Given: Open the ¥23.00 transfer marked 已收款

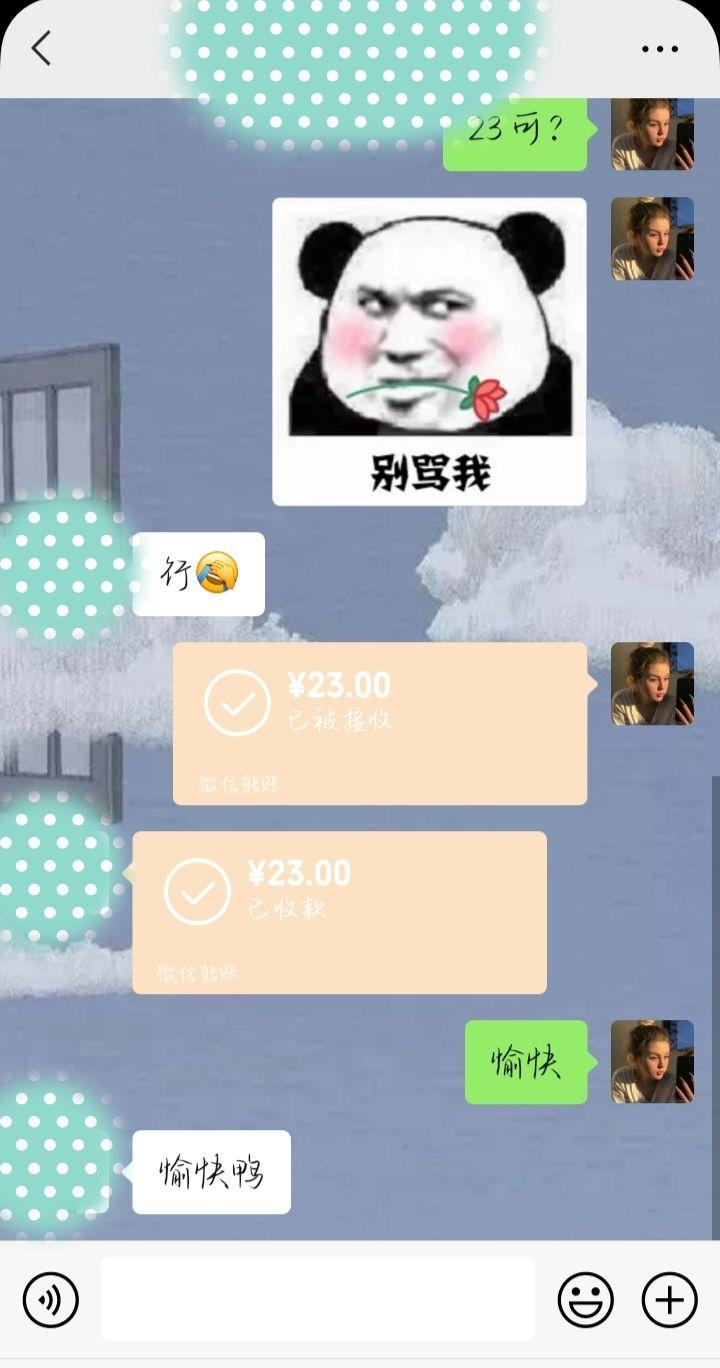Looking at the screenshot, I should tap(339, 911).
